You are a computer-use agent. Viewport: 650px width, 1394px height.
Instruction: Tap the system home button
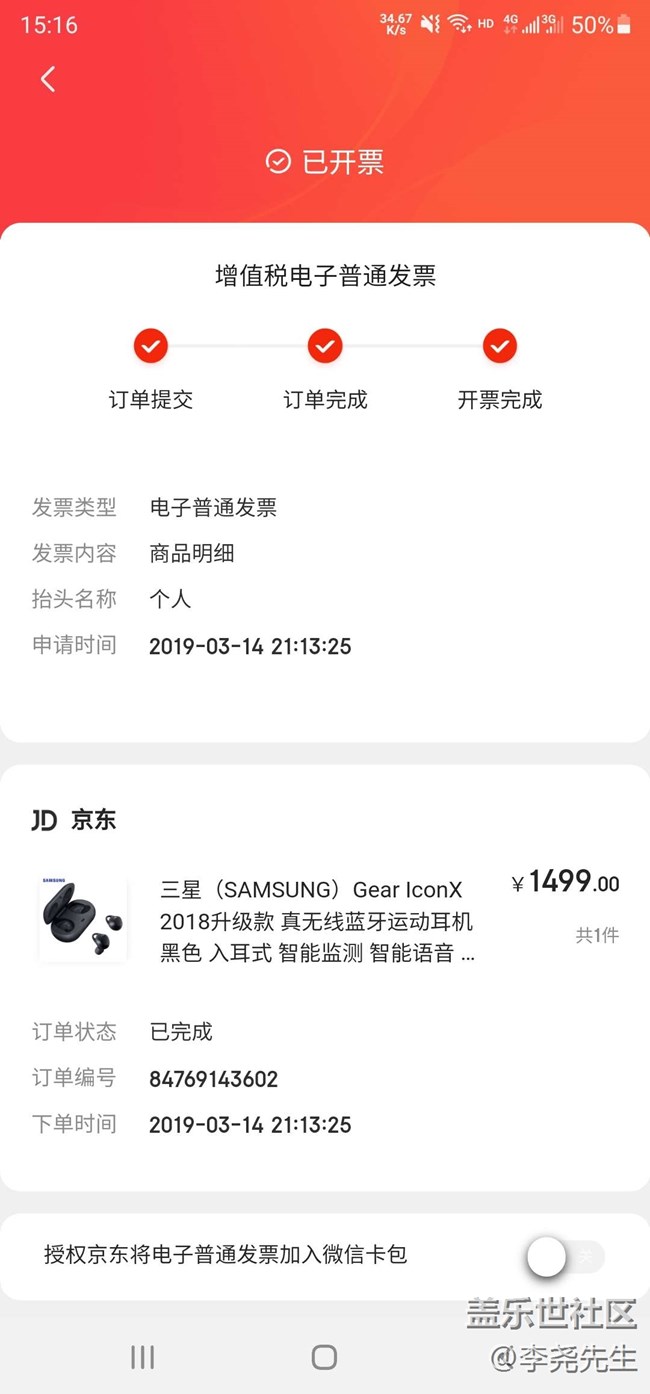coord(324,1357)
